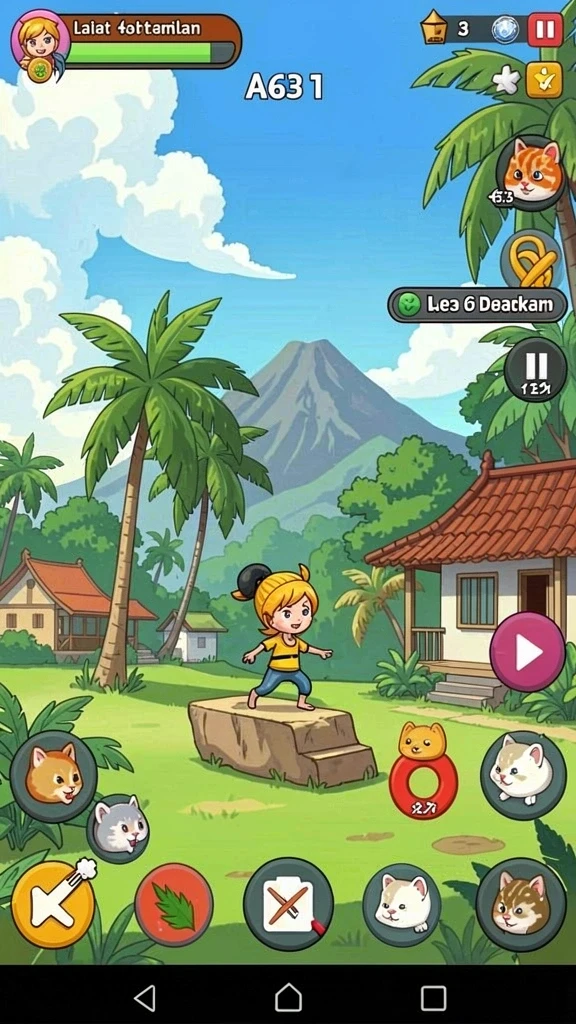The image size is (576, 1024).
Task: Pause the game with the red button
Action: (545, 30)
